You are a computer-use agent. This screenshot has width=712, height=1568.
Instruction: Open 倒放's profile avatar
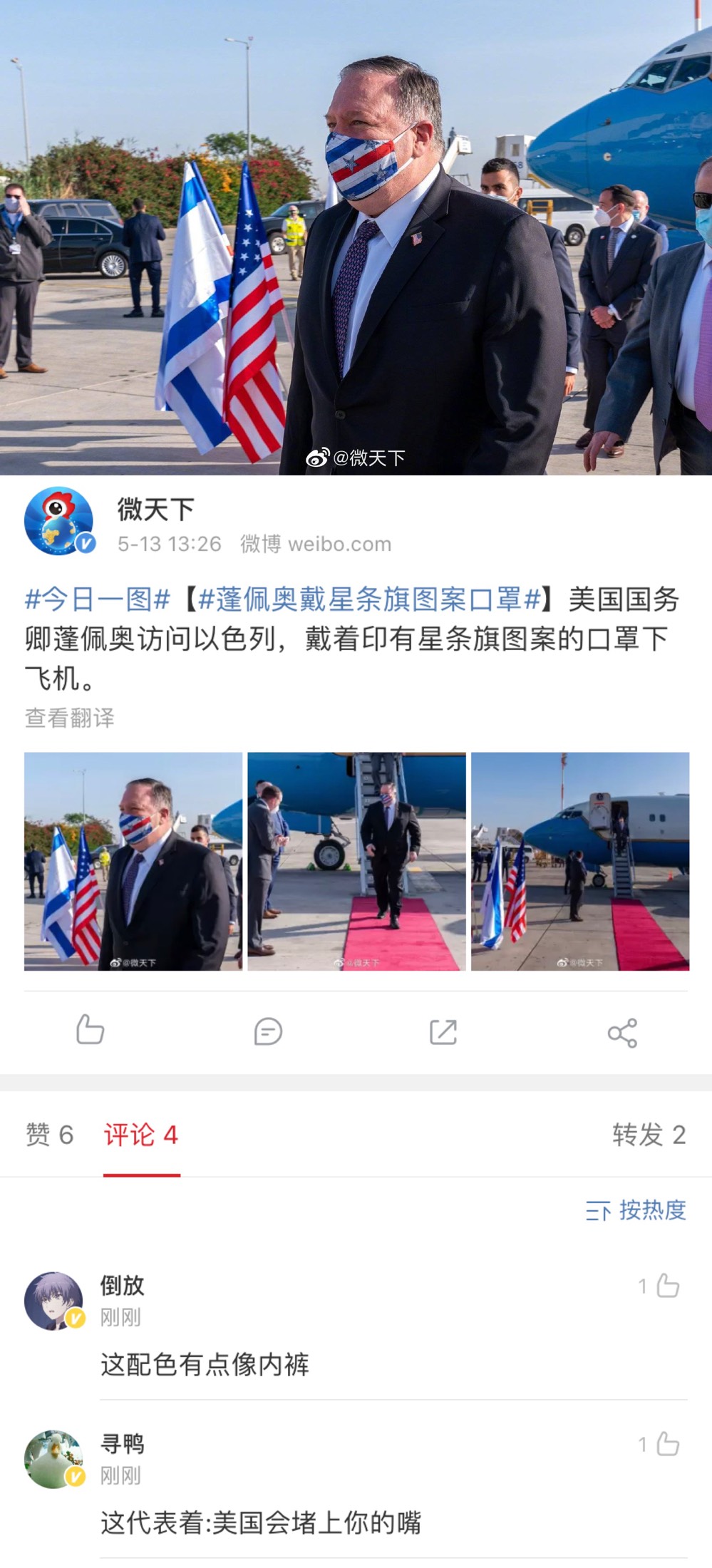coord(54,1301)
